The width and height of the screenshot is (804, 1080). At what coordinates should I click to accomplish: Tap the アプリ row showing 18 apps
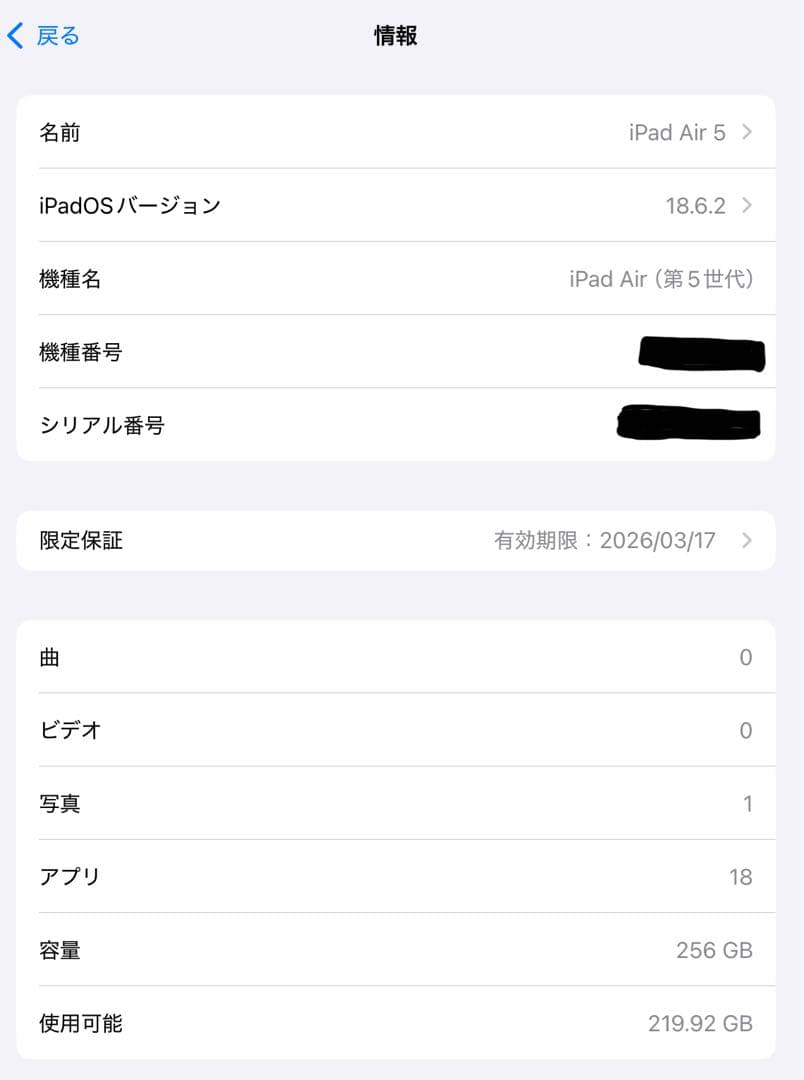(x=400, y=877)
